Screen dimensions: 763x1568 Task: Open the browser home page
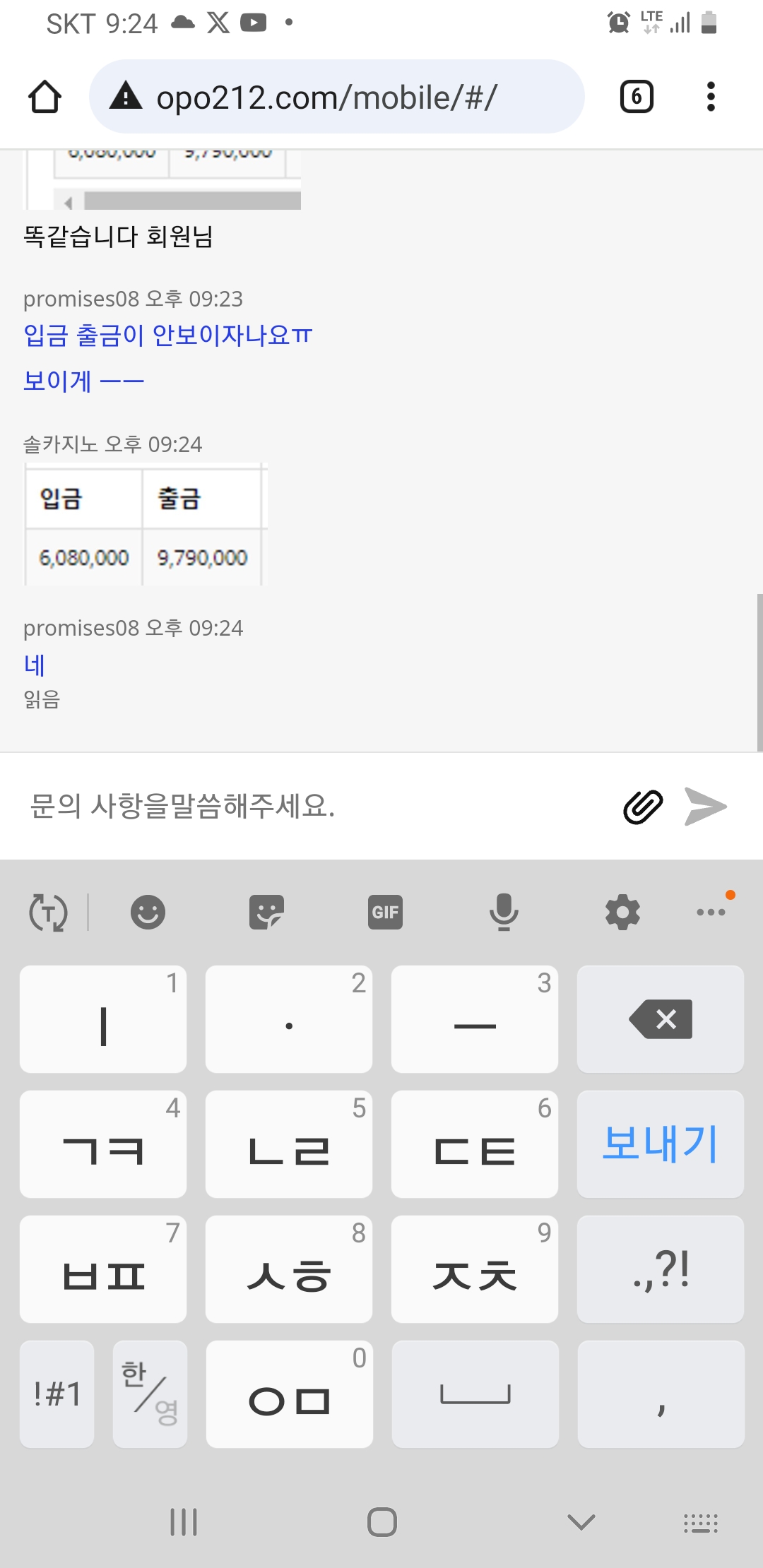[45, 97]
